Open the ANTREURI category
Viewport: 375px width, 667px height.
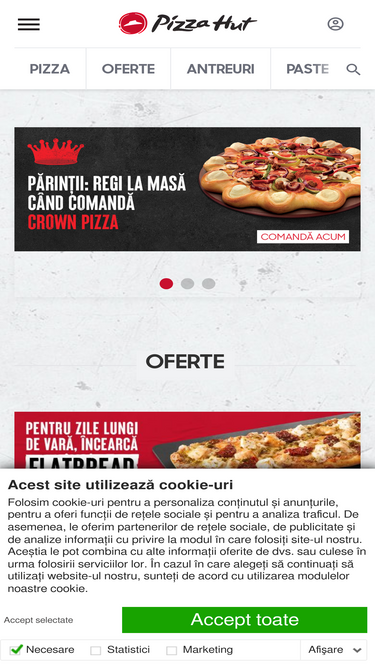[221, 69]
